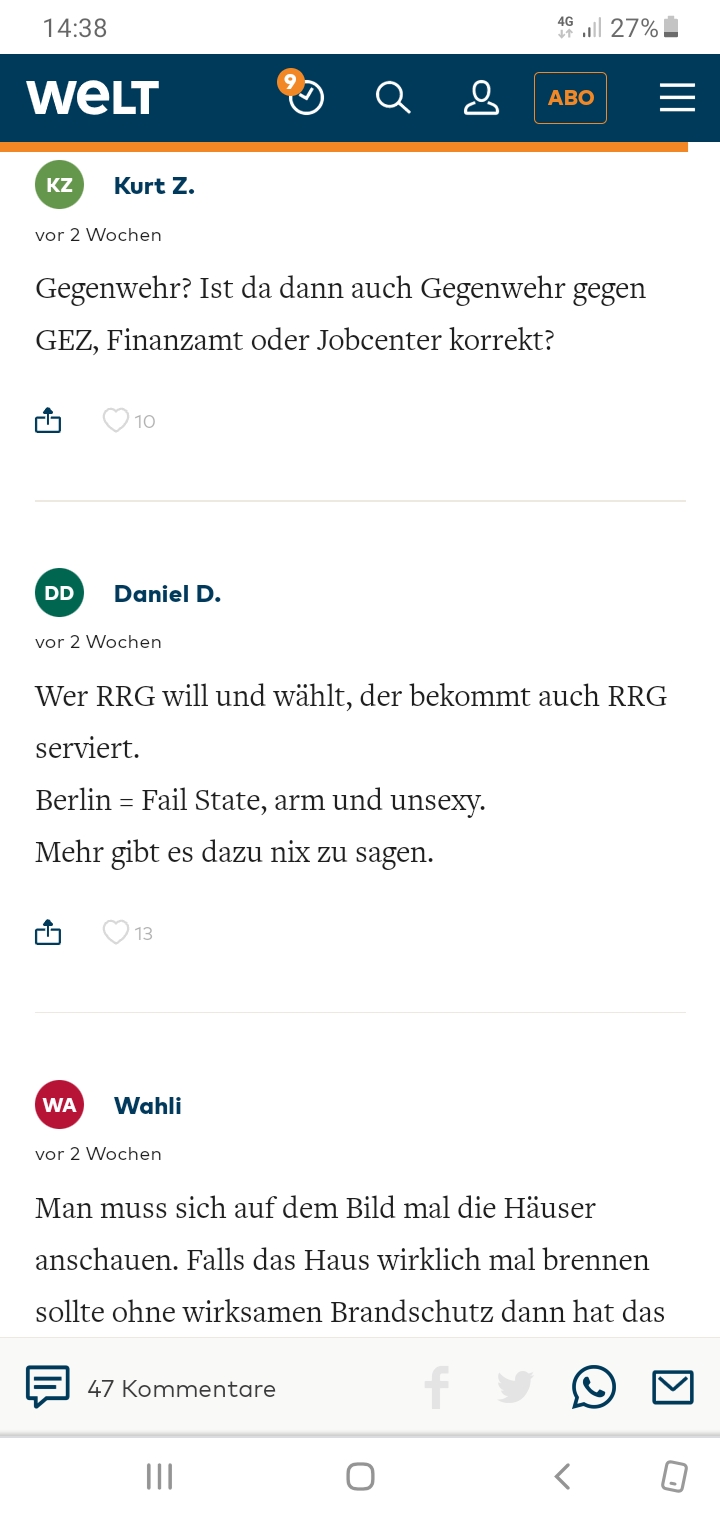The height and width of the screenshot is (1520, 720).
Task: Open the hamburger menu
Action: (x=677, y=98)
